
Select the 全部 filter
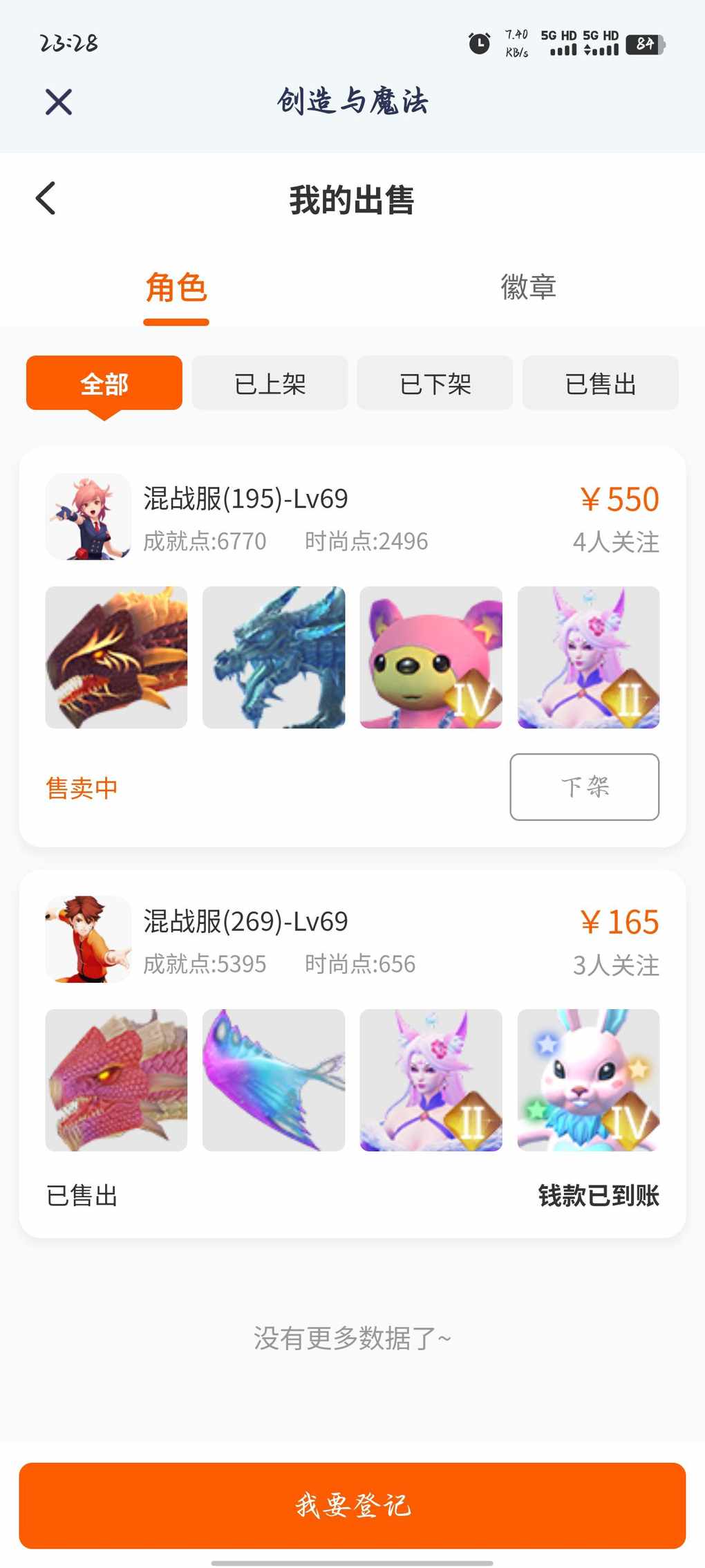click(x=104, y=383)
